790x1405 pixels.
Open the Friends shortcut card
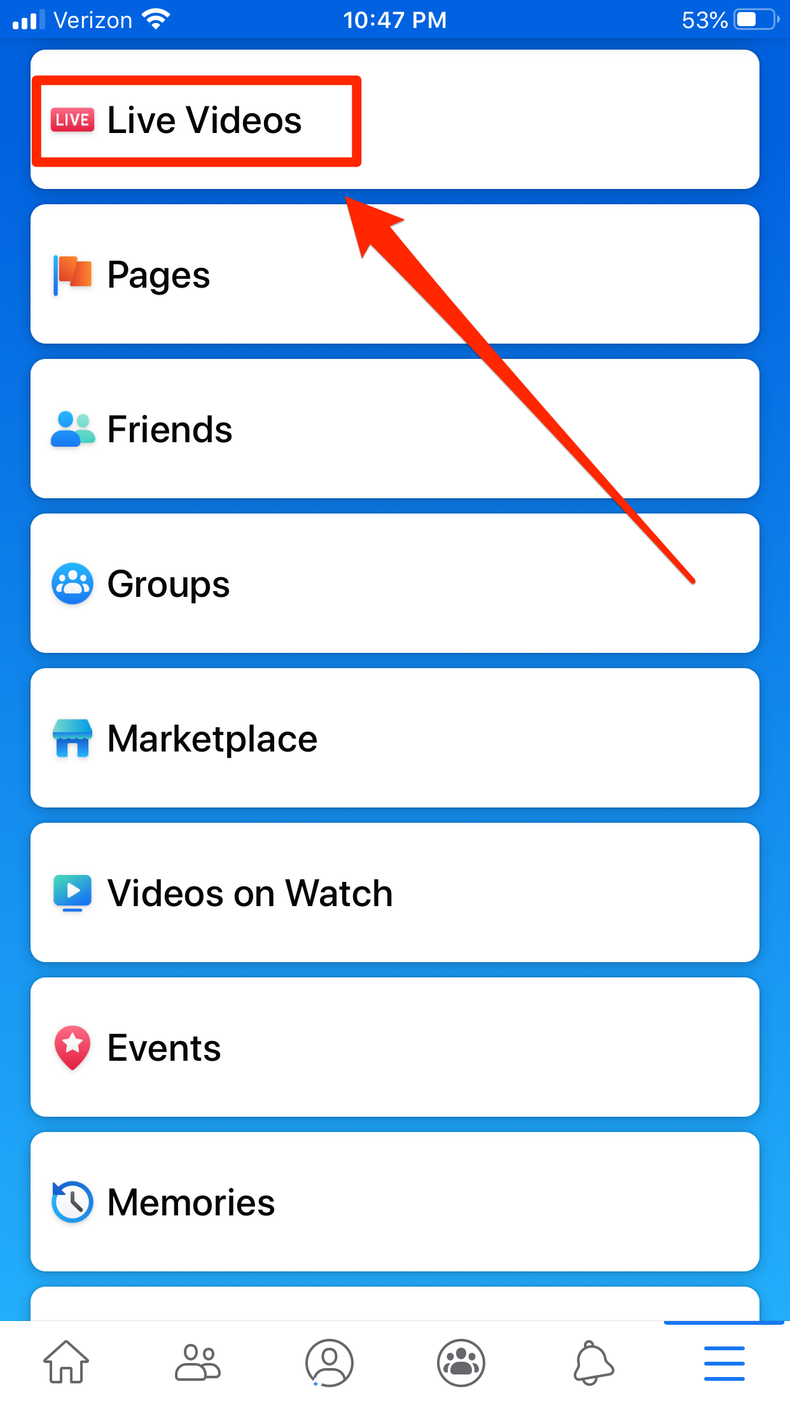point(394,429)
